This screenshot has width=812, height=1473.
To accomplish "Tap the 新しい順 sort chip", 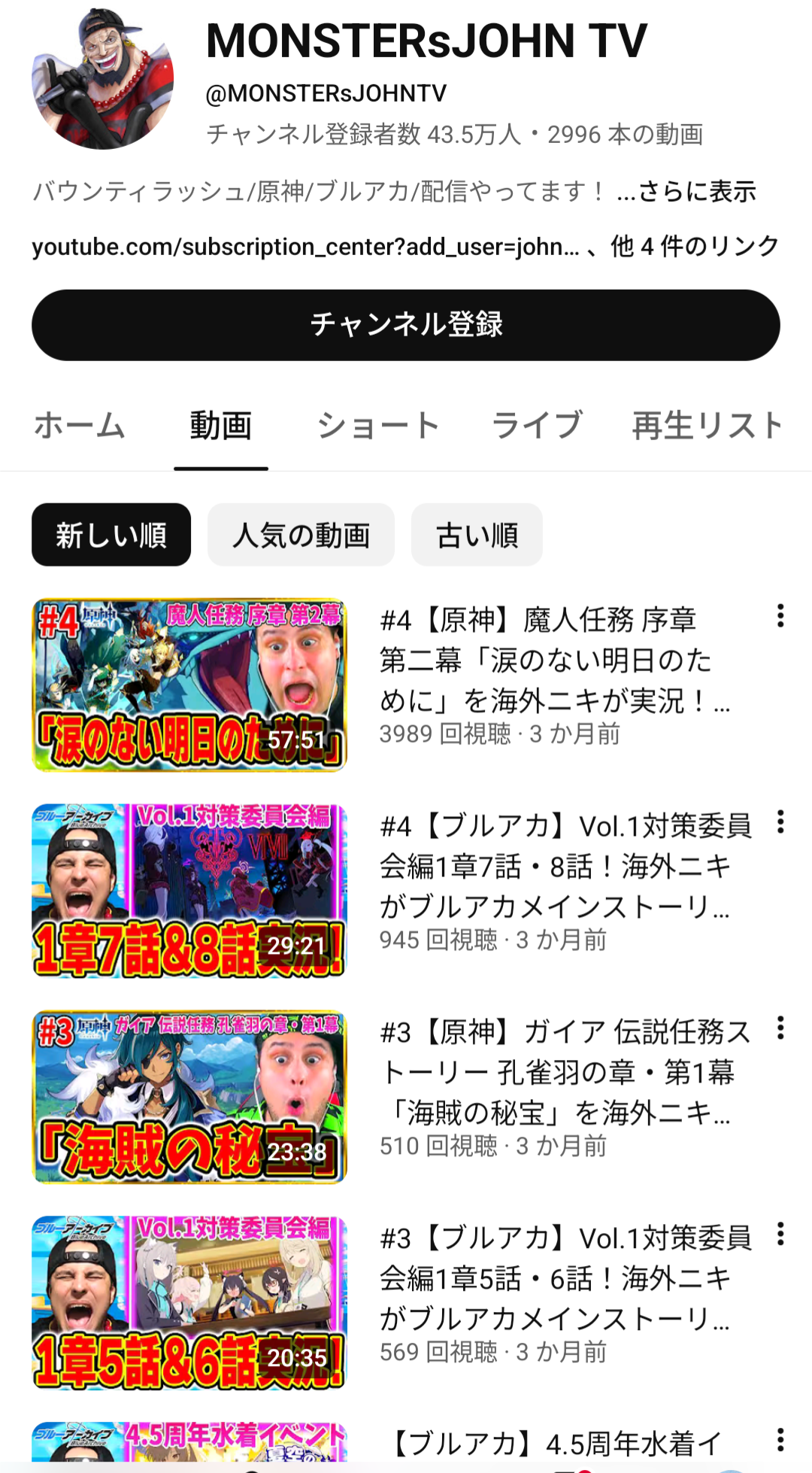I will 111,535.
